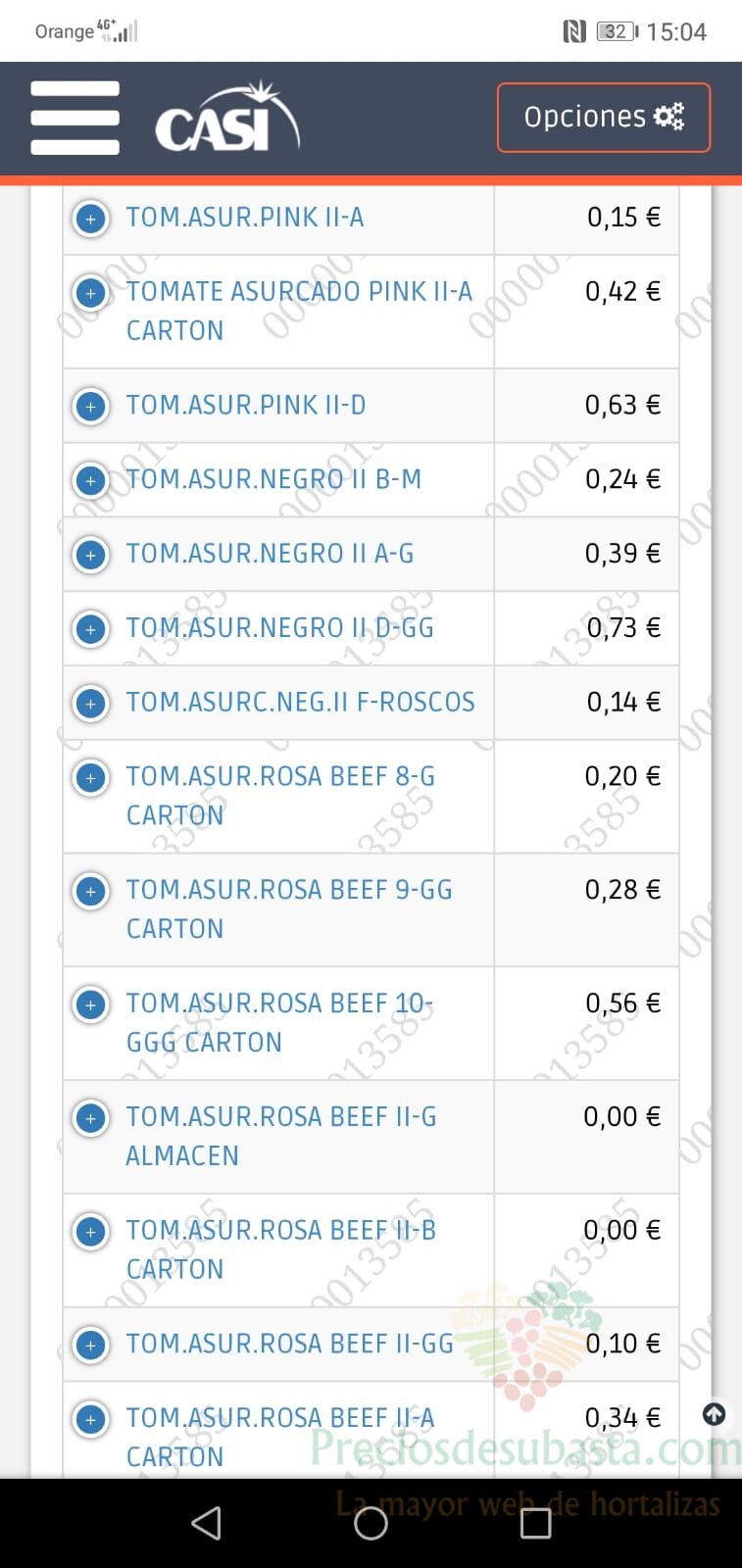
Task: Expand TOM.ASUR.ROSA BEEF 8-G CARTON row
Action: point(91,778)
